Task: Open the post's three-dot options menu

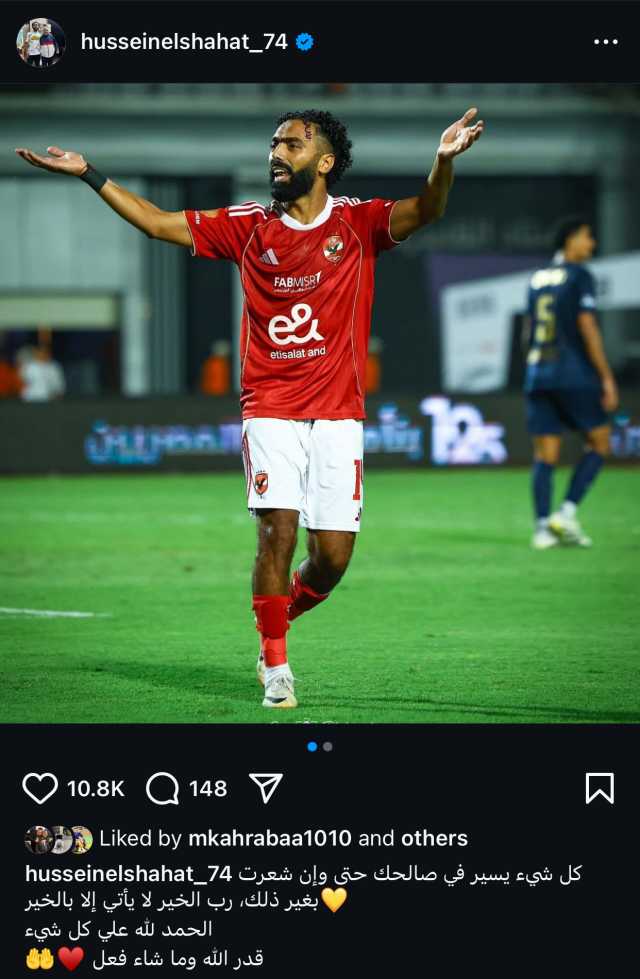Action: 605,42
